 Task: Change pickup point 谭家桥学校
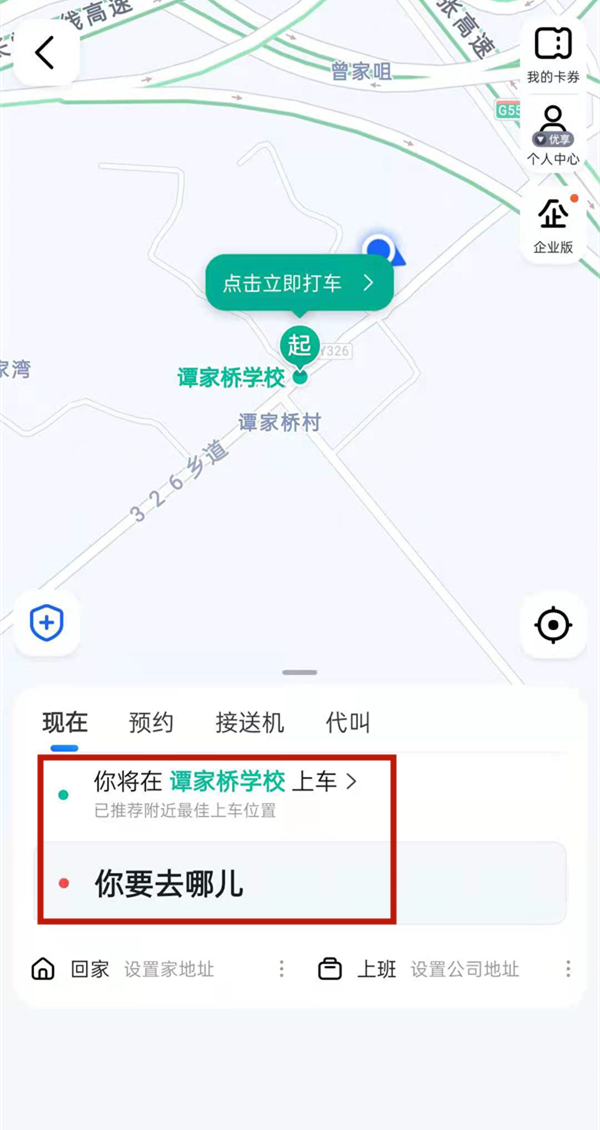tap(225, 782)
